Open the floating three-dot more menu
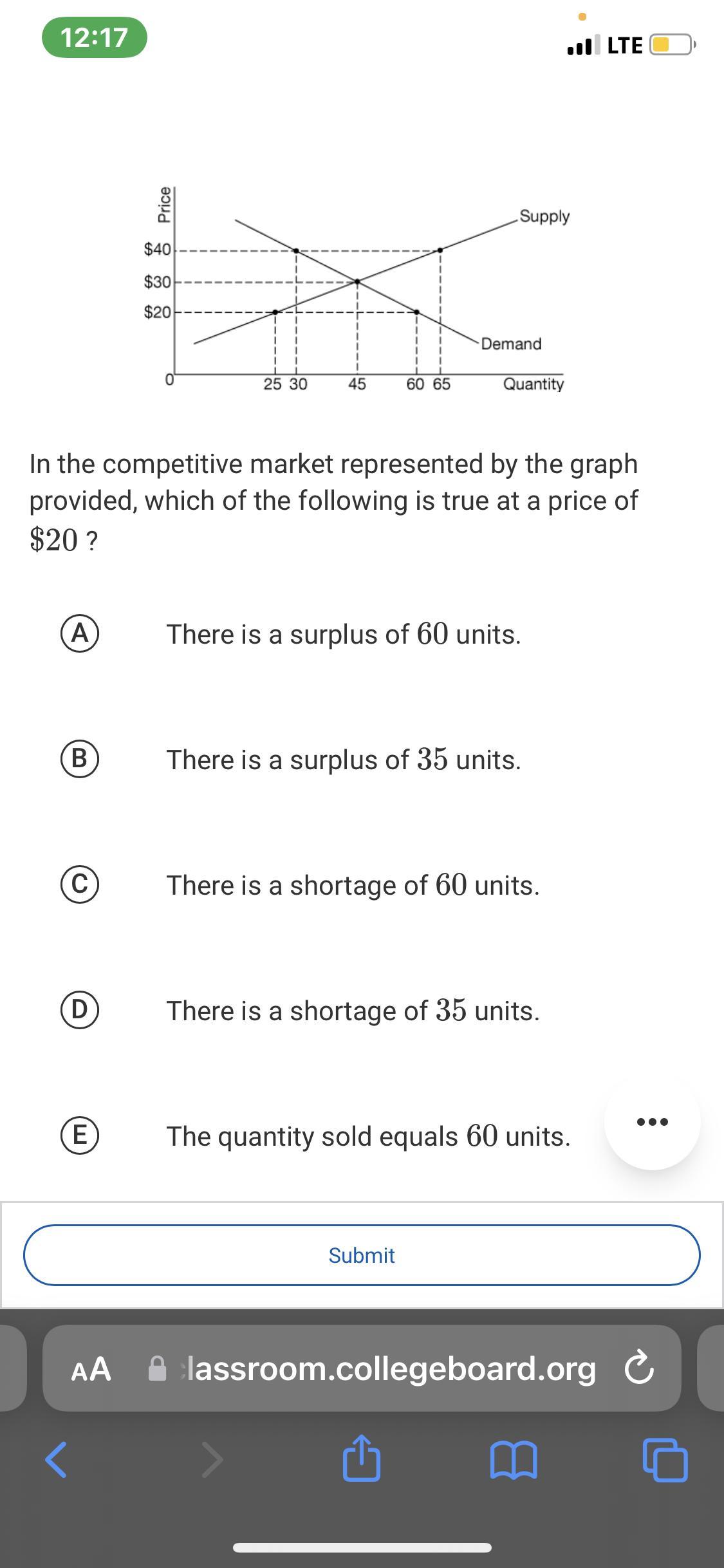Image resolution: width=724 pixels, height=1568 pixels. point(652,1122)
